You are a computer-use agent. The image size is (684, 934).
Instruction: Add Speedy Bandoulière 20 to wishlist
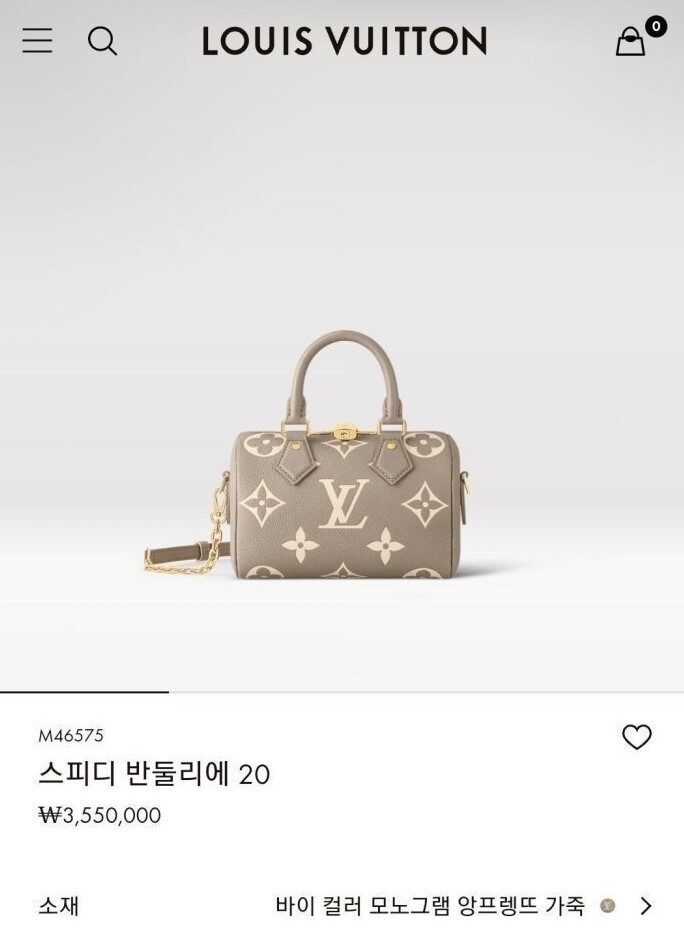637,737
